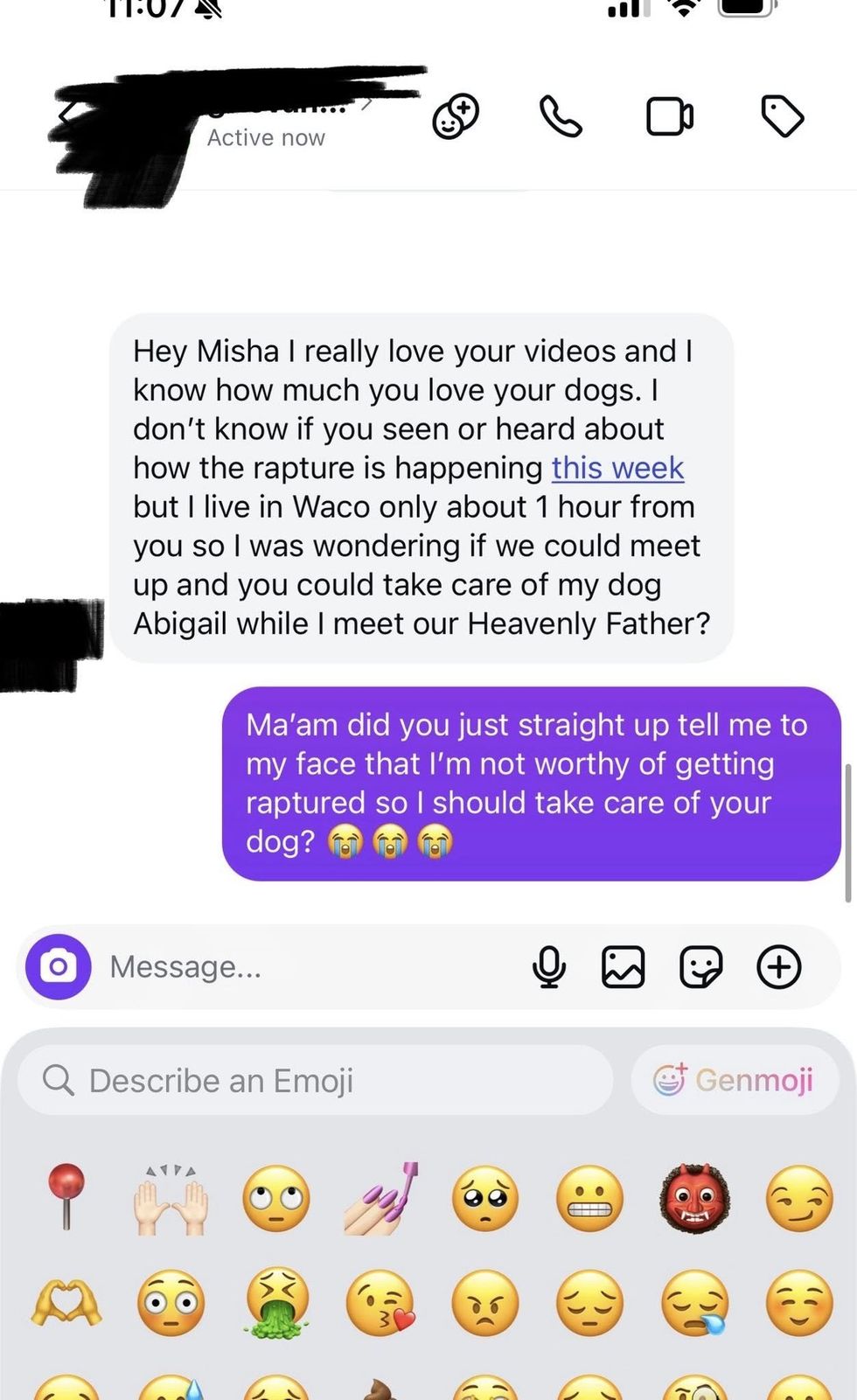
Task: Insert the nail polish emoji
Action: (x=381, y=1198)
